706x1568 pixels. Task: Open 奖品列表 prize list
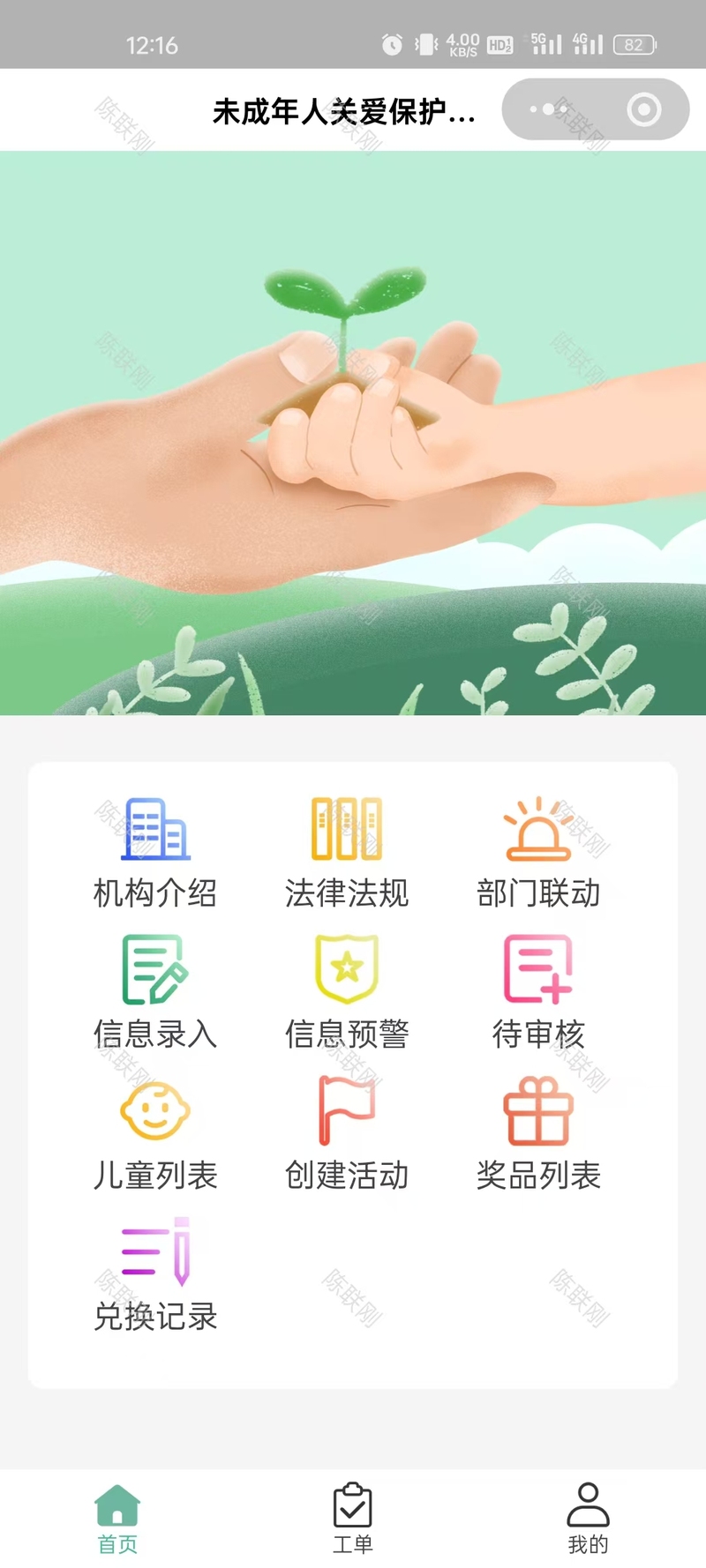tap(538, 1133)
